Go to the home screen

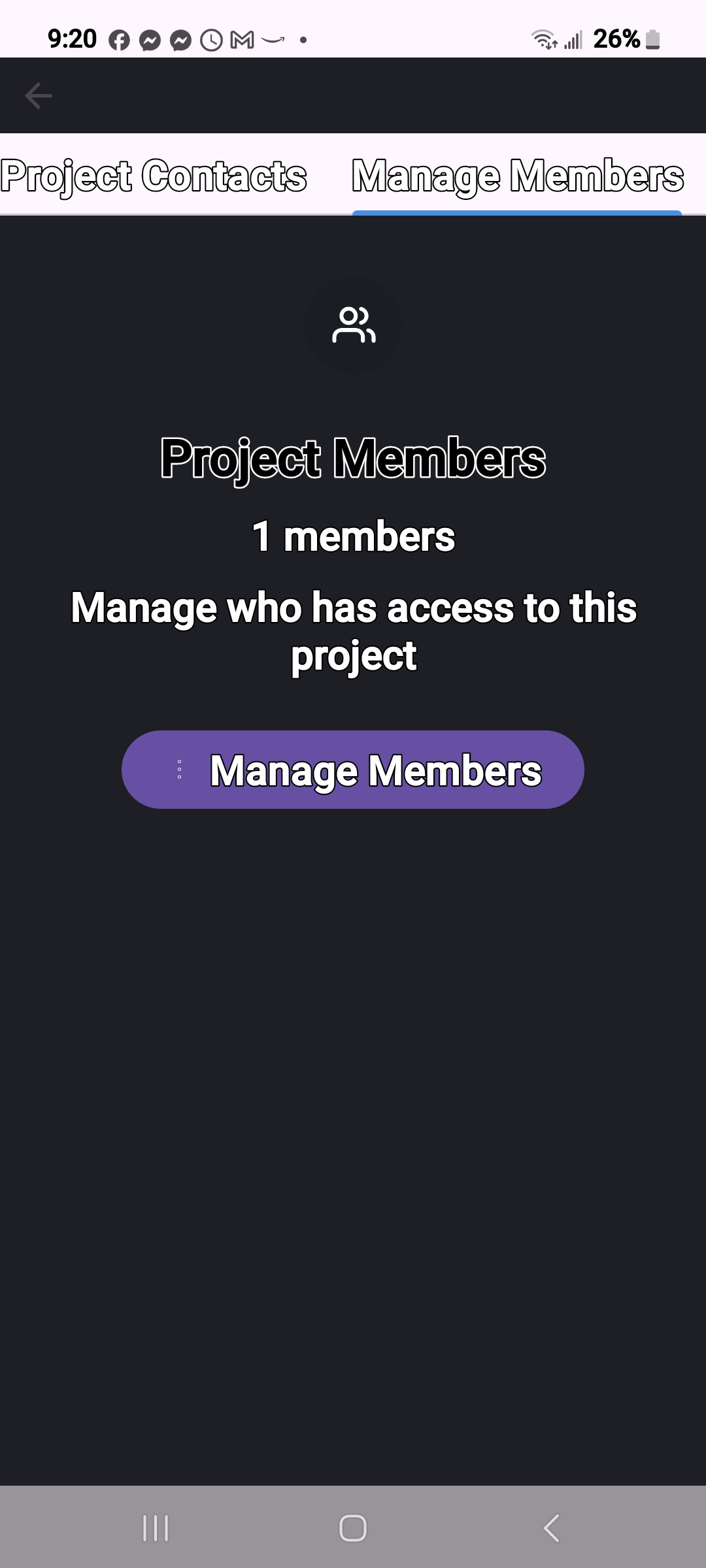[353, 1527]
